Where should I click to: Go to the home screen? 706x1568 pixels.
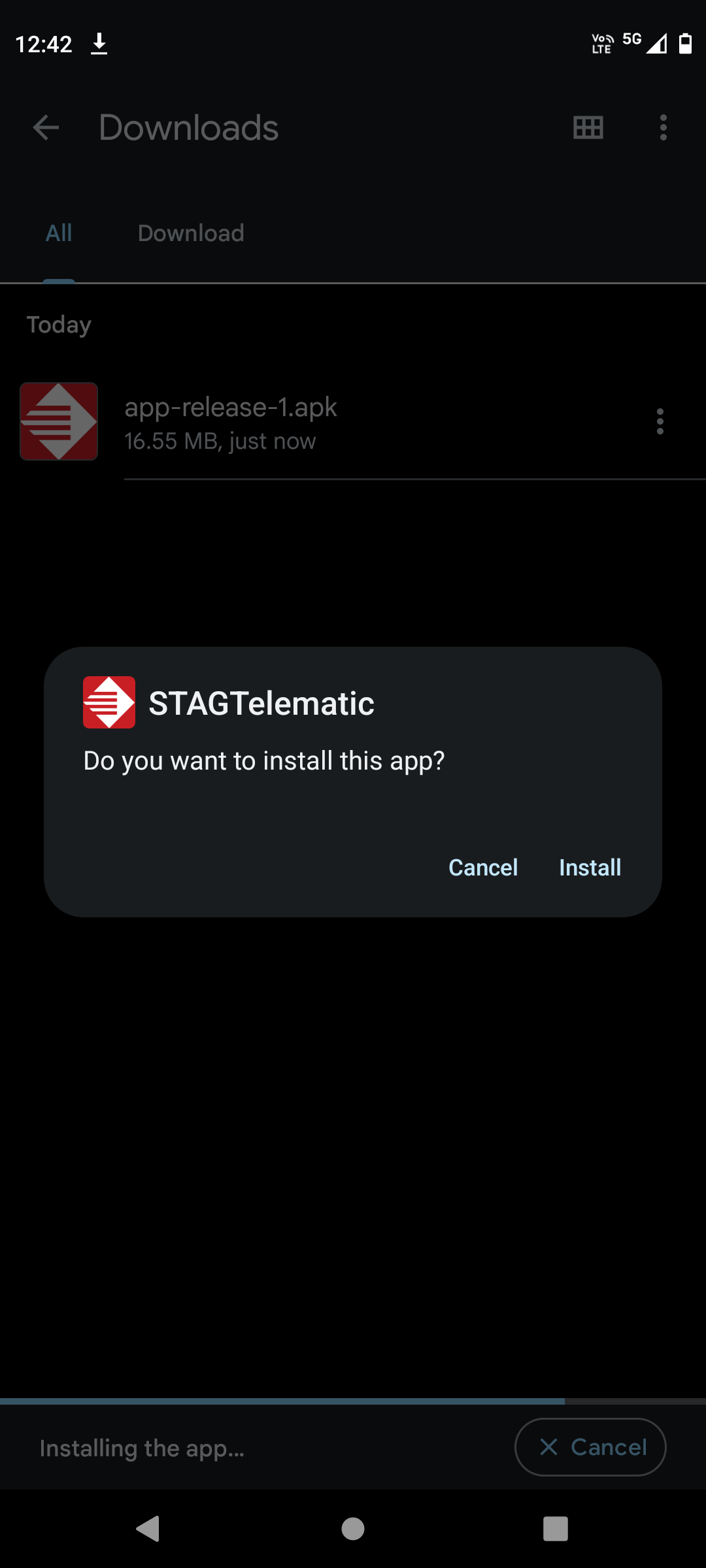coord(353,1528)
